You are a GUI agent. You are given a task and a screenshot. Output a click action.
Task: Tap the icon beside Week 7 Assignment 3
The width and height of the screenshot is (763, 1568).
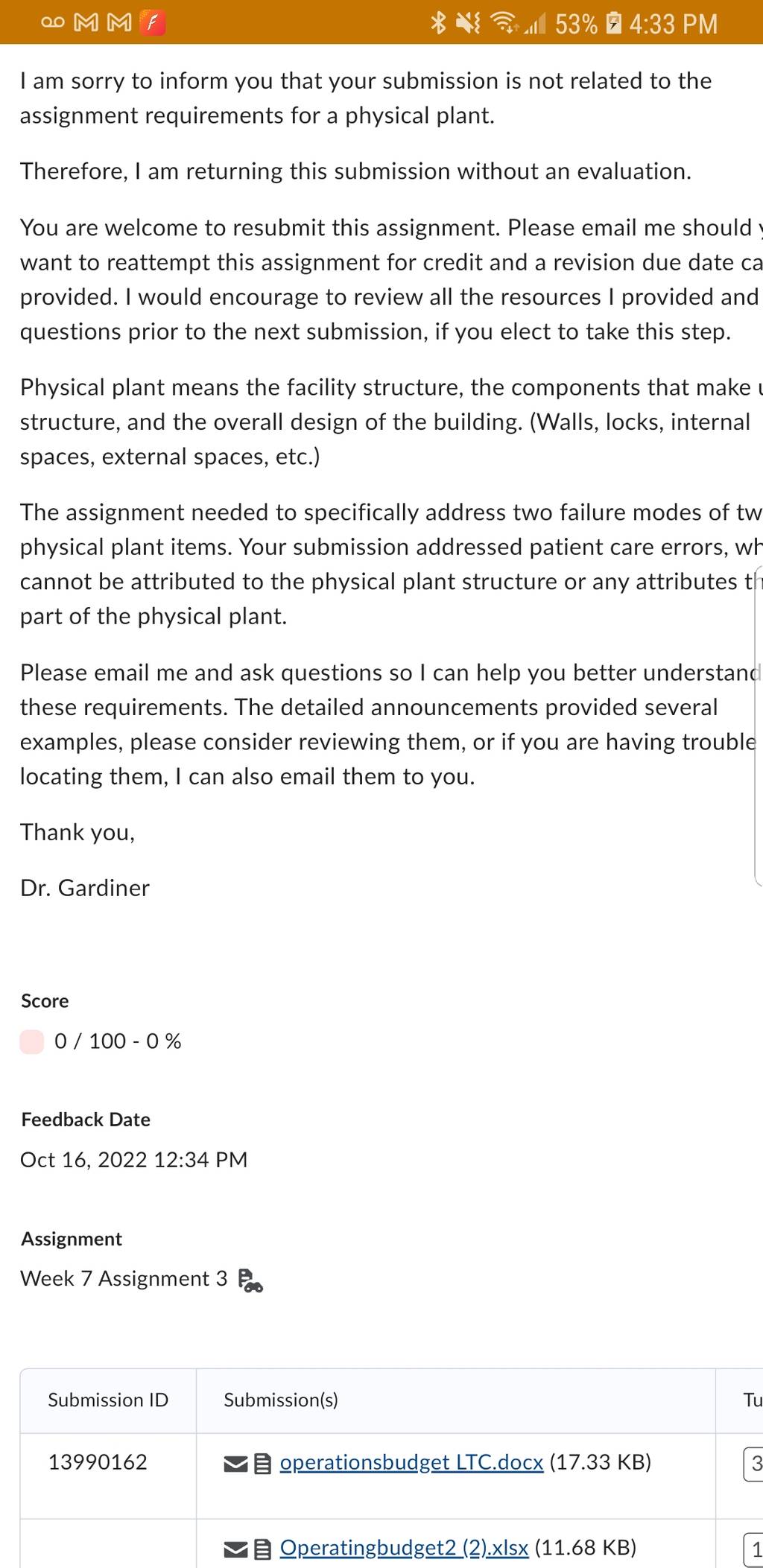(250, 1280)
